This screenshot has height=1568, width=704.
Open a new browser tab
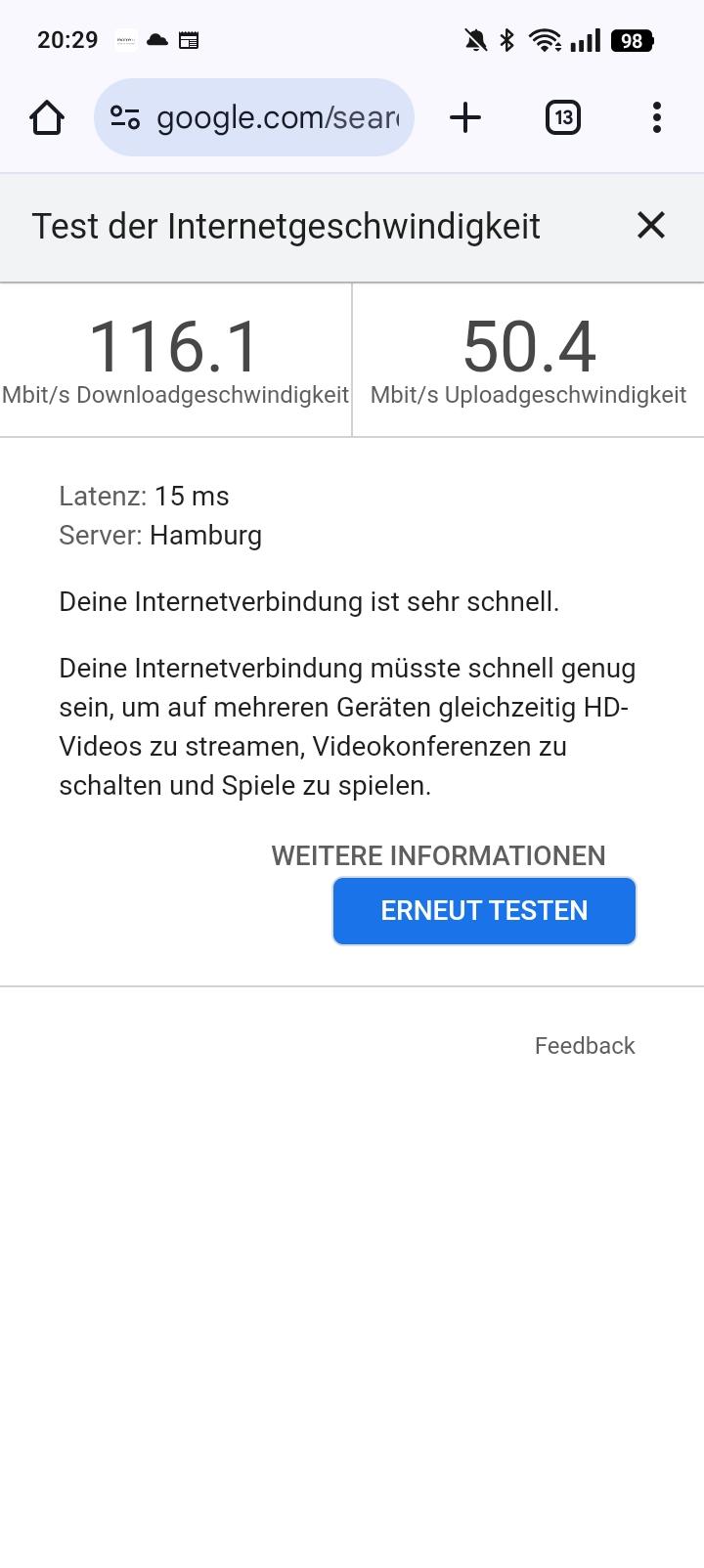[x=465, y=117]
